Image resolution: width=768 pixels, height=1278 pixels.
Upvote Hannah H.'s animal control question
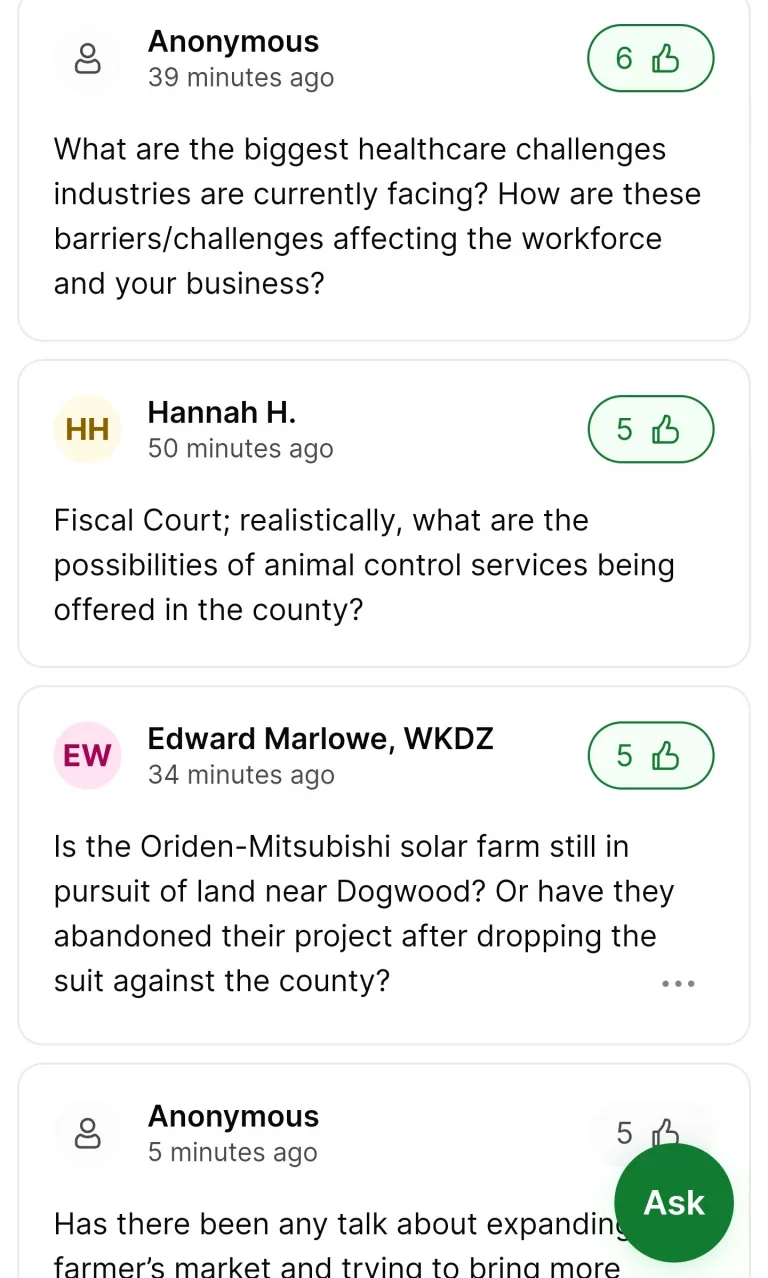(650, 430)
